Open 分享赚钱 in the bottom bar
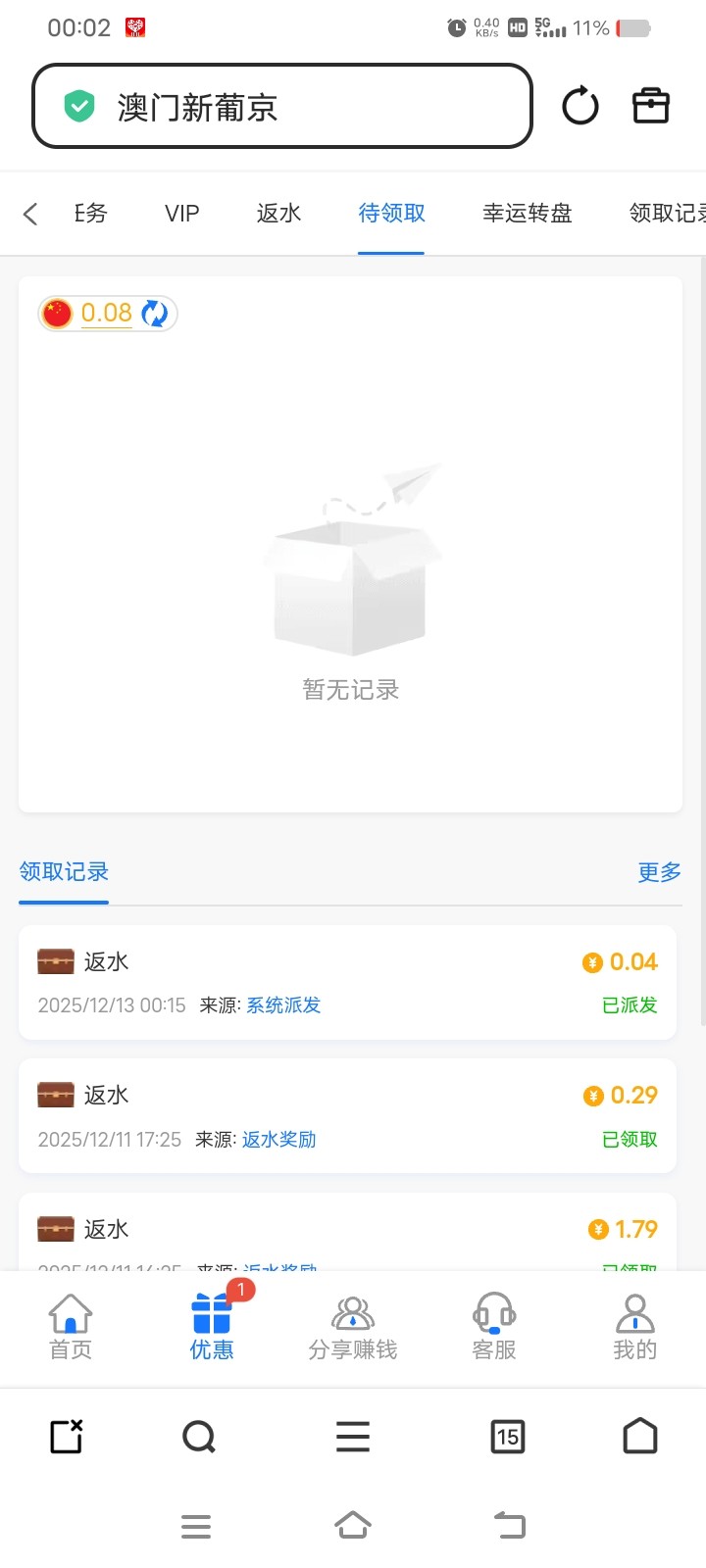This screenshot has width=706, height=1568. click(353, 1327)
